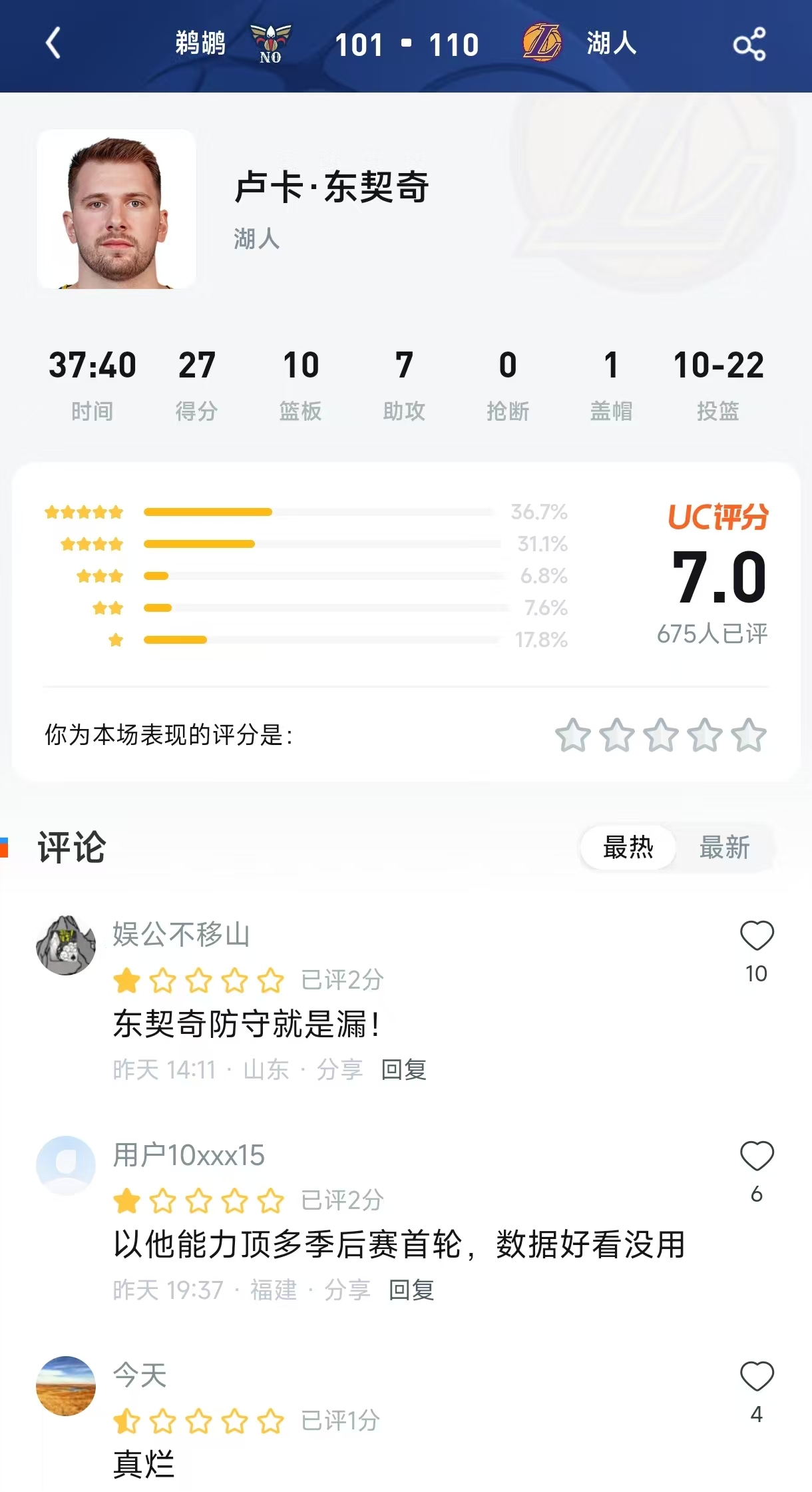Switch comments to 最新 sorting
Viewport: 812px width, 1492px height.
coord(725,848)
